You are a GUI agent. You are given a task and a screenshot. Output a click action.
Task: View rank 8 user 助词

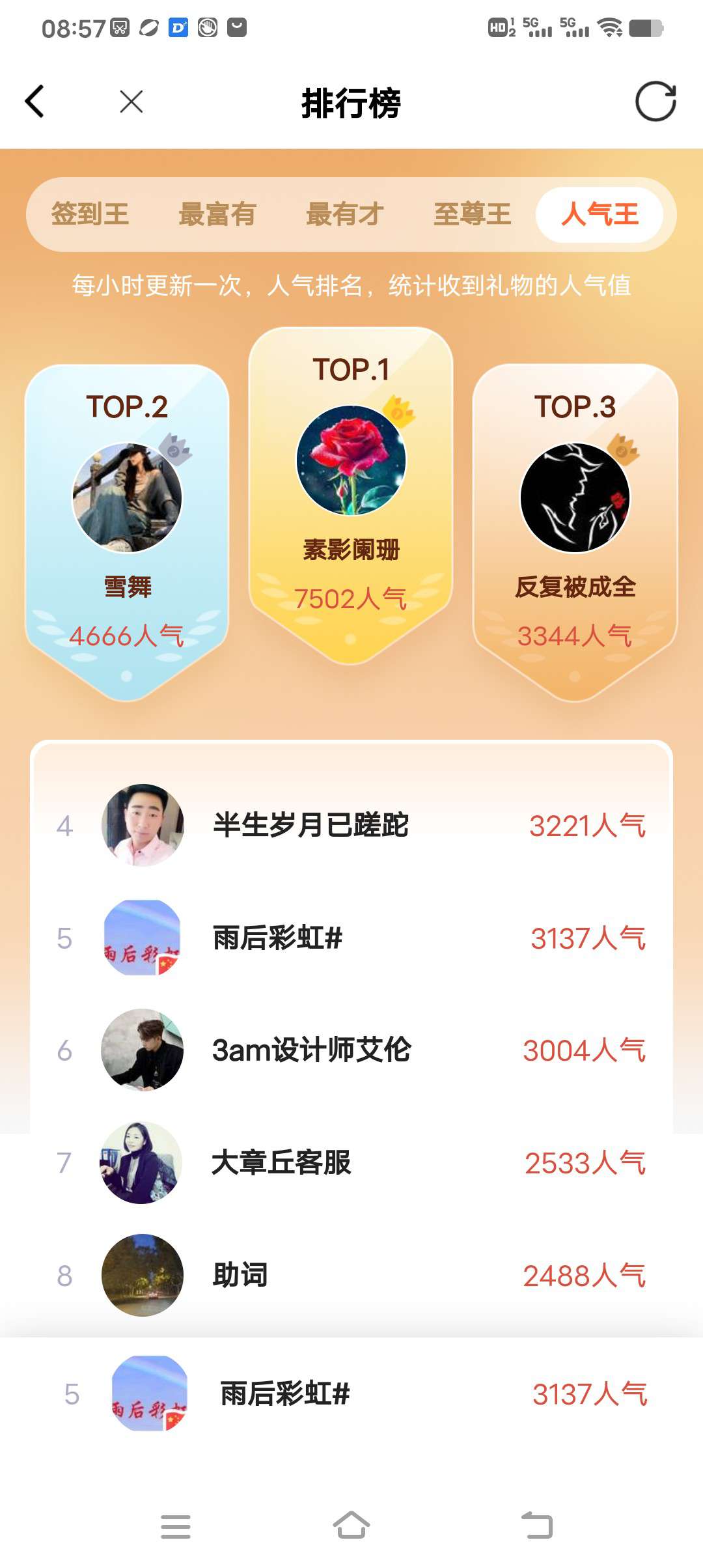[351, 1276]
